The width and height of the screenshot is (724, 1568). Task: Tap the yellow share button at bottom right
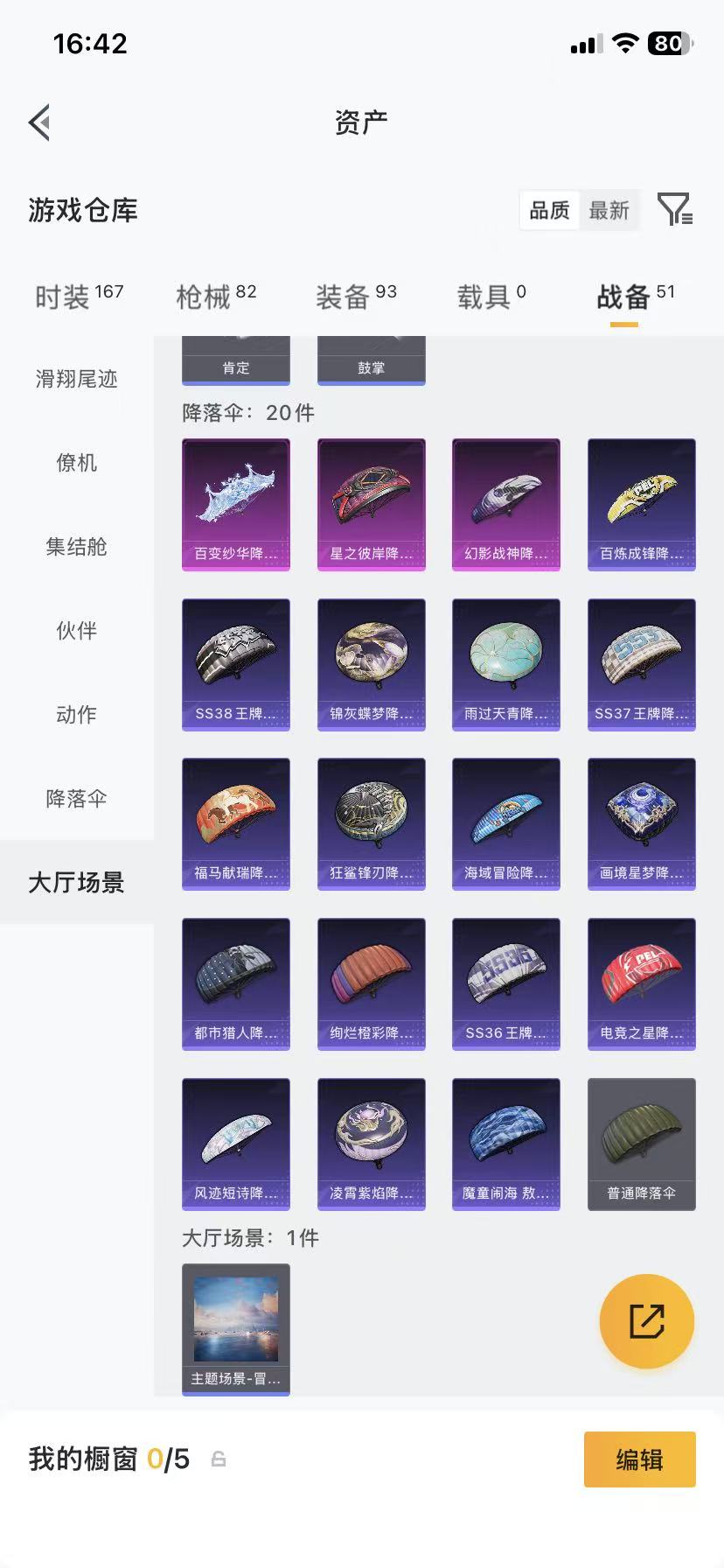pos(646,1321)
